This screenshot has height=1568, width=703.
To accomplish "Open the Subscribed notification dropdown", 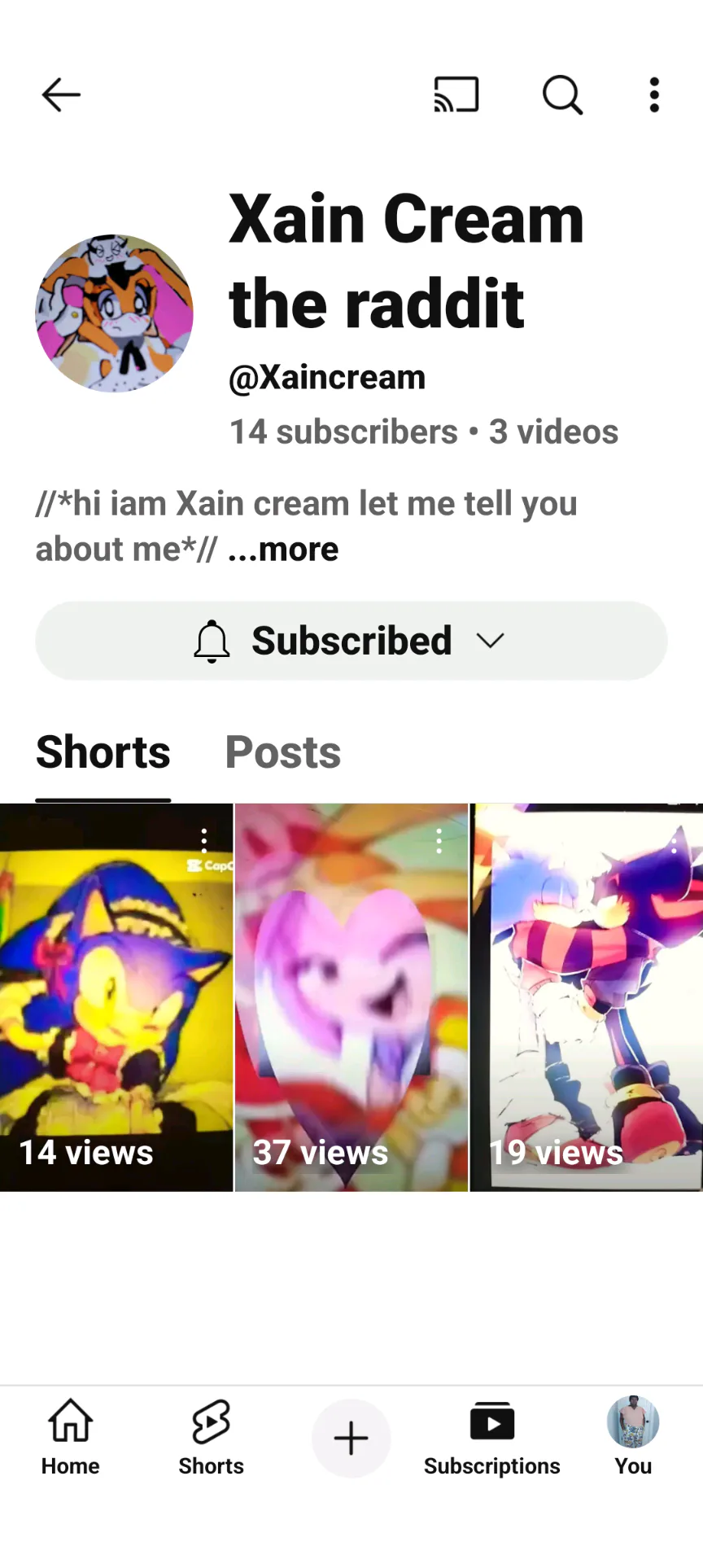I will (351, 641).
